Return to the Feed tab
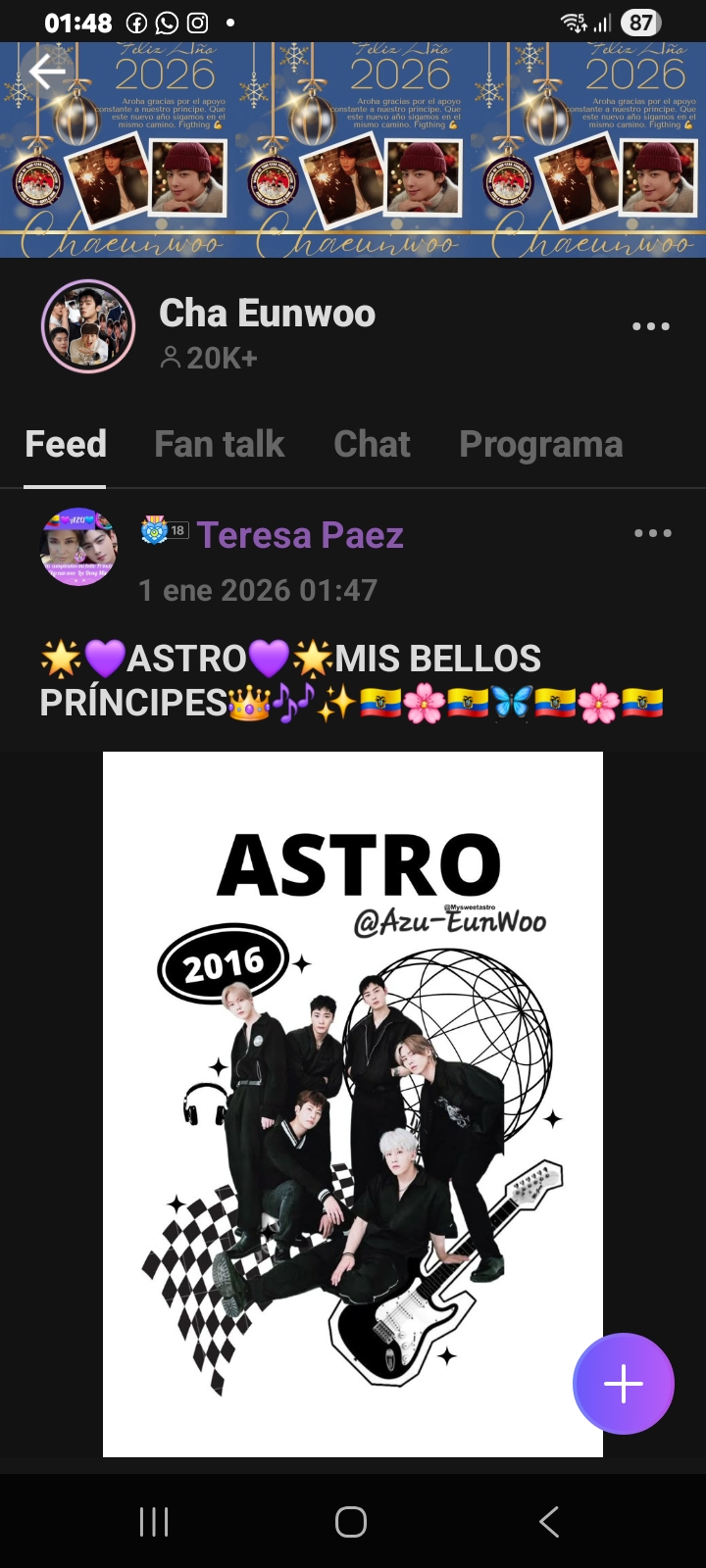 click(x=65, y=444)
